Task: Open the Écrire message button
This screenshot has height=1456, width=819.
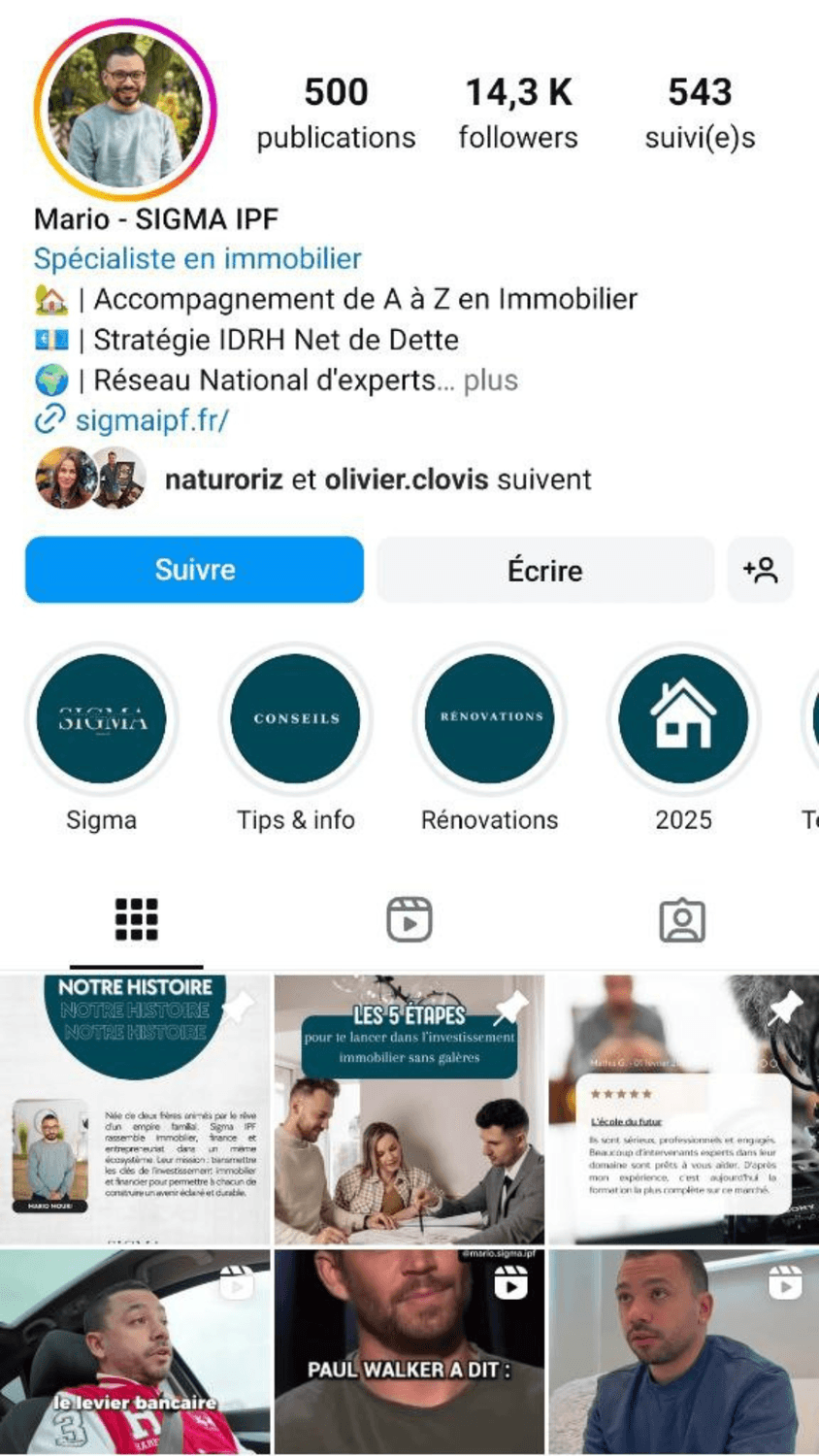Action: tap(544, 570)
